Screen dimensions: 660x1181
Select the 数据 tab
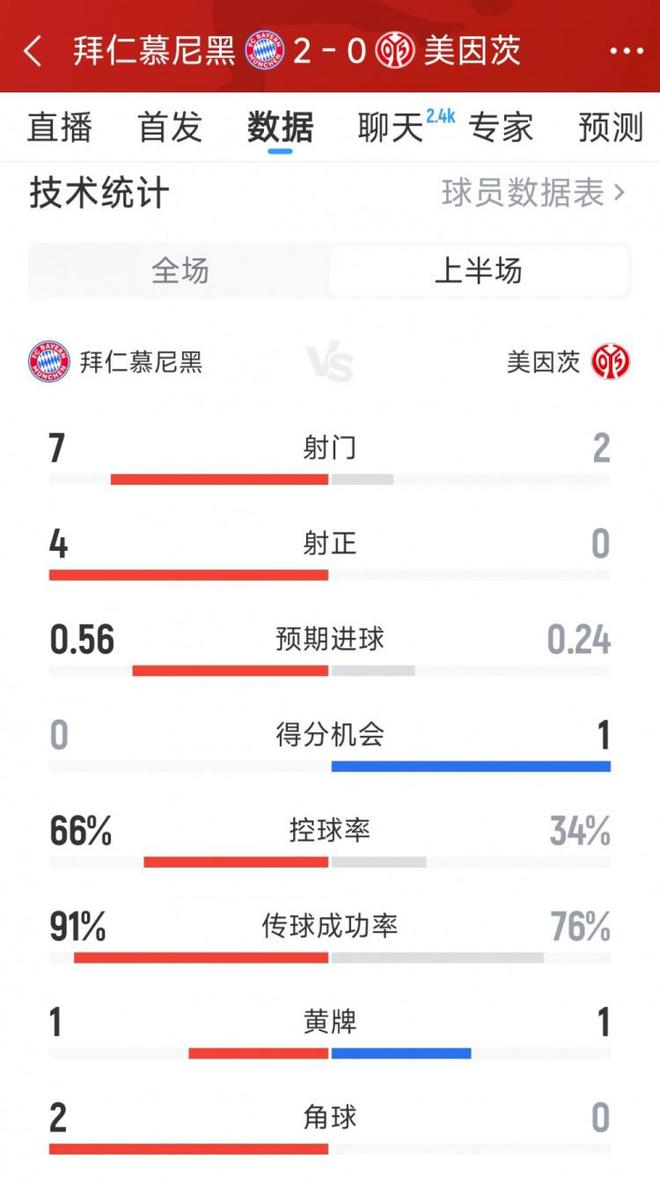(x=280, y=128)
